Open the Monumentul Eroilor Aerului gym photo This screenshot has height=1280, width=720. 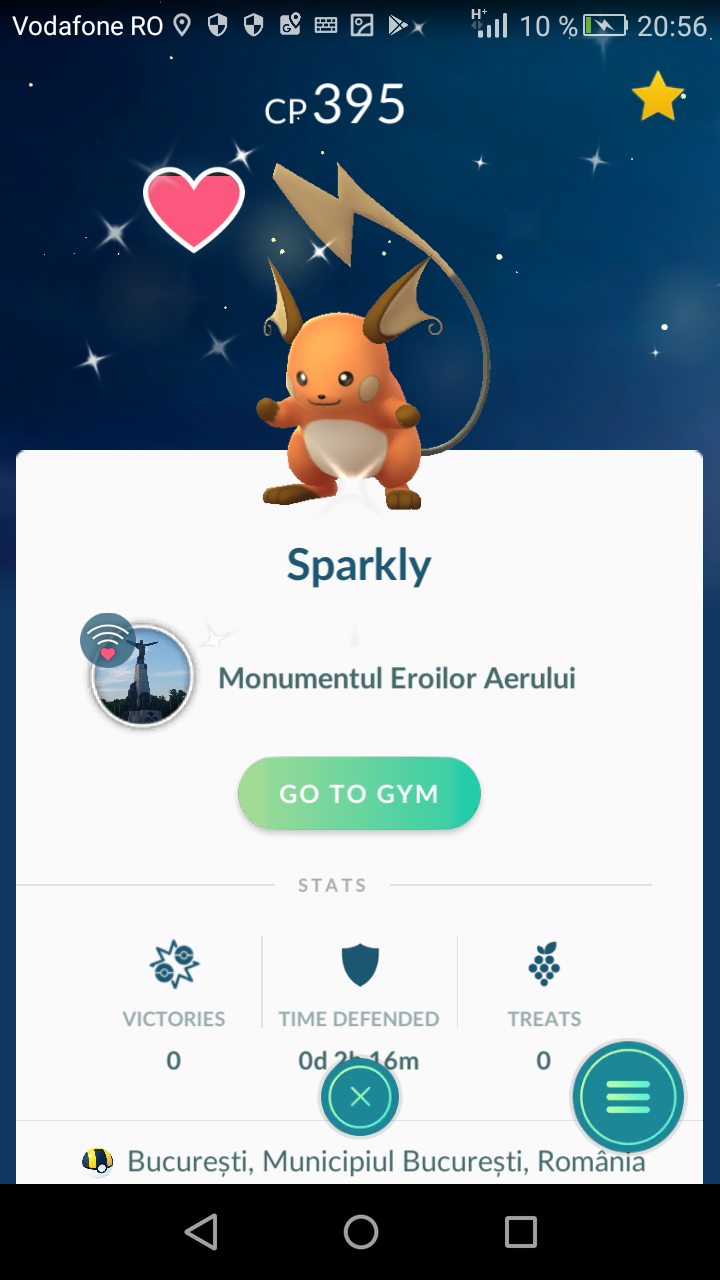point(142,676)
